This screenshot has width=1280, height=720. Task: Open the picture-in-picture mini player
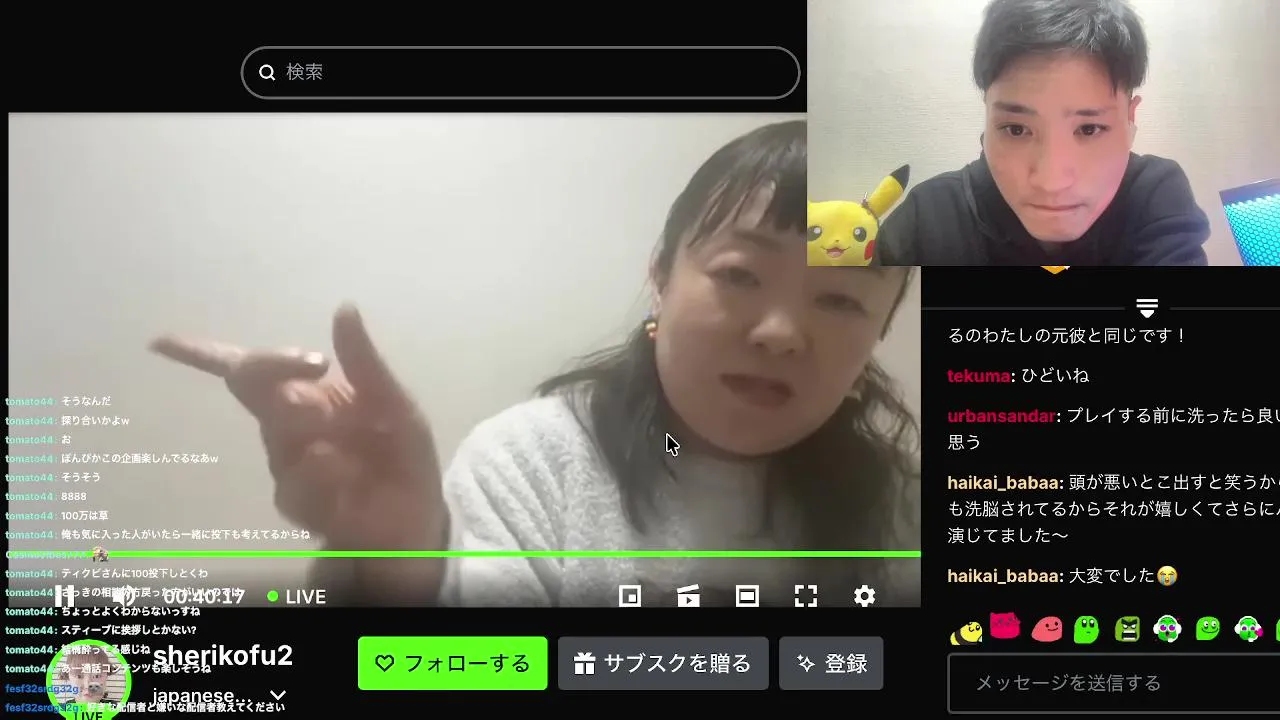(x=629, y=596)
